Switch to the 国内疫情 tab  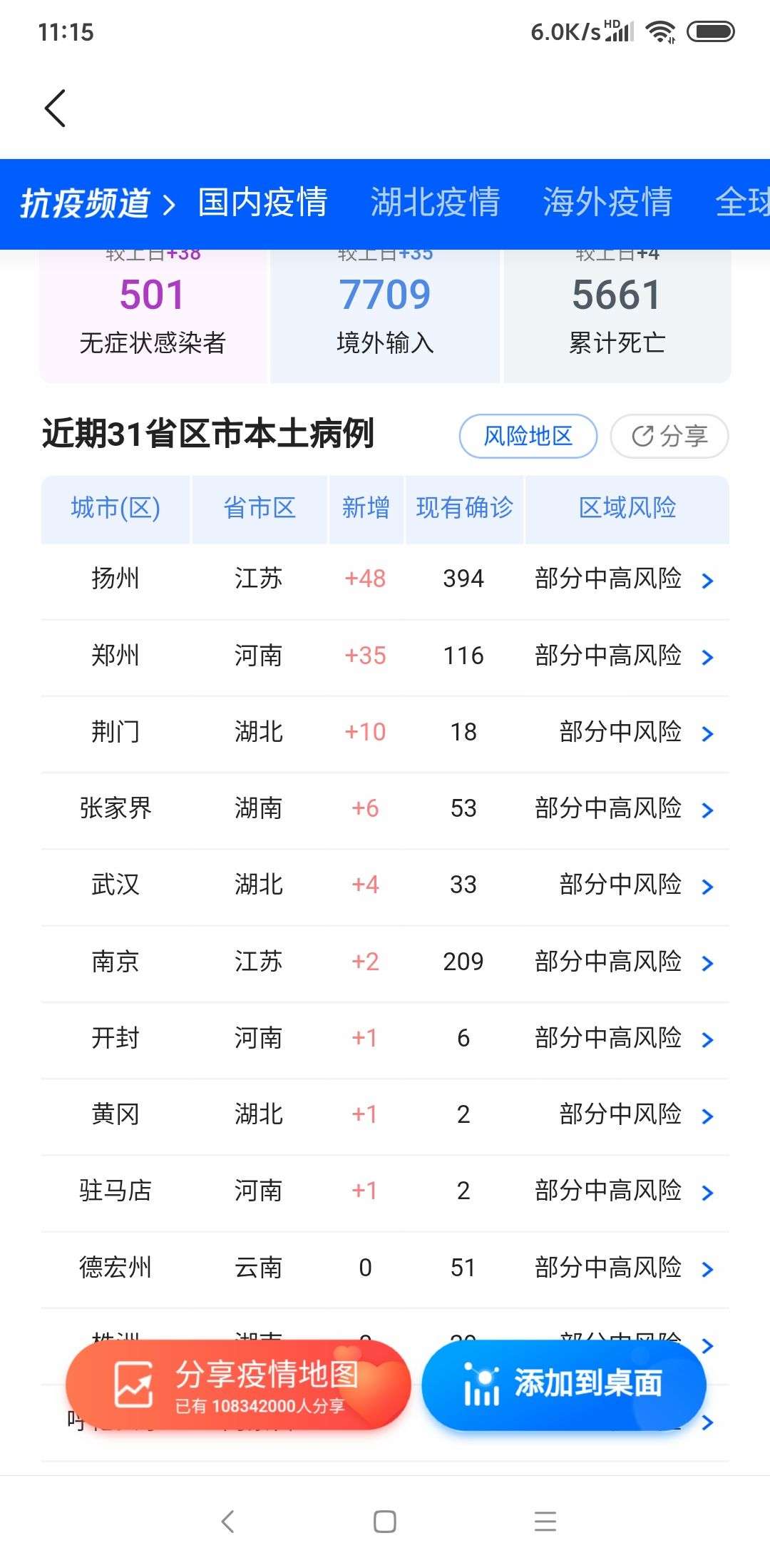coord(263,202)
